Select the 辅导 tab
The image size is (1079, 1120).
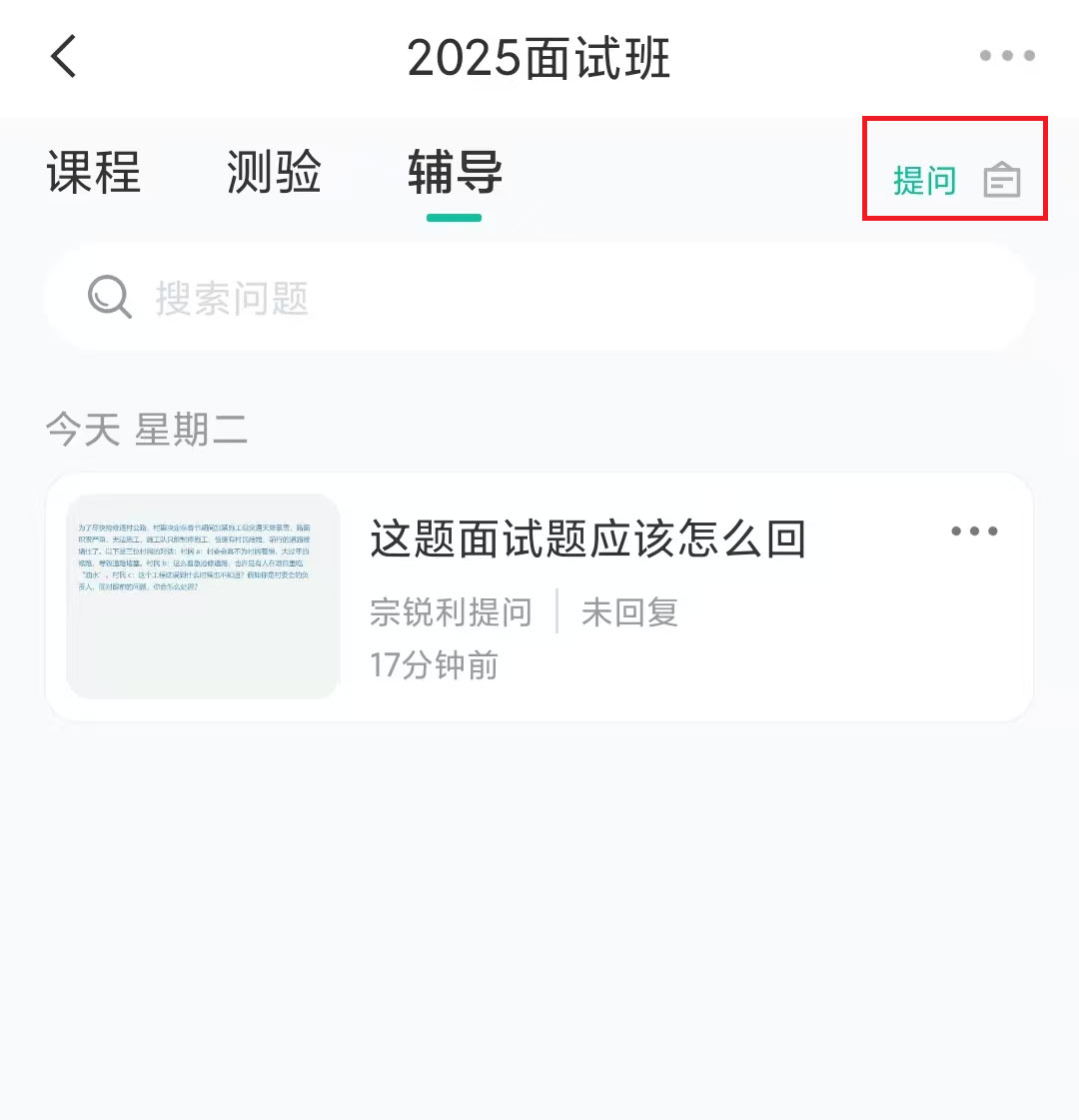point(455,173)
